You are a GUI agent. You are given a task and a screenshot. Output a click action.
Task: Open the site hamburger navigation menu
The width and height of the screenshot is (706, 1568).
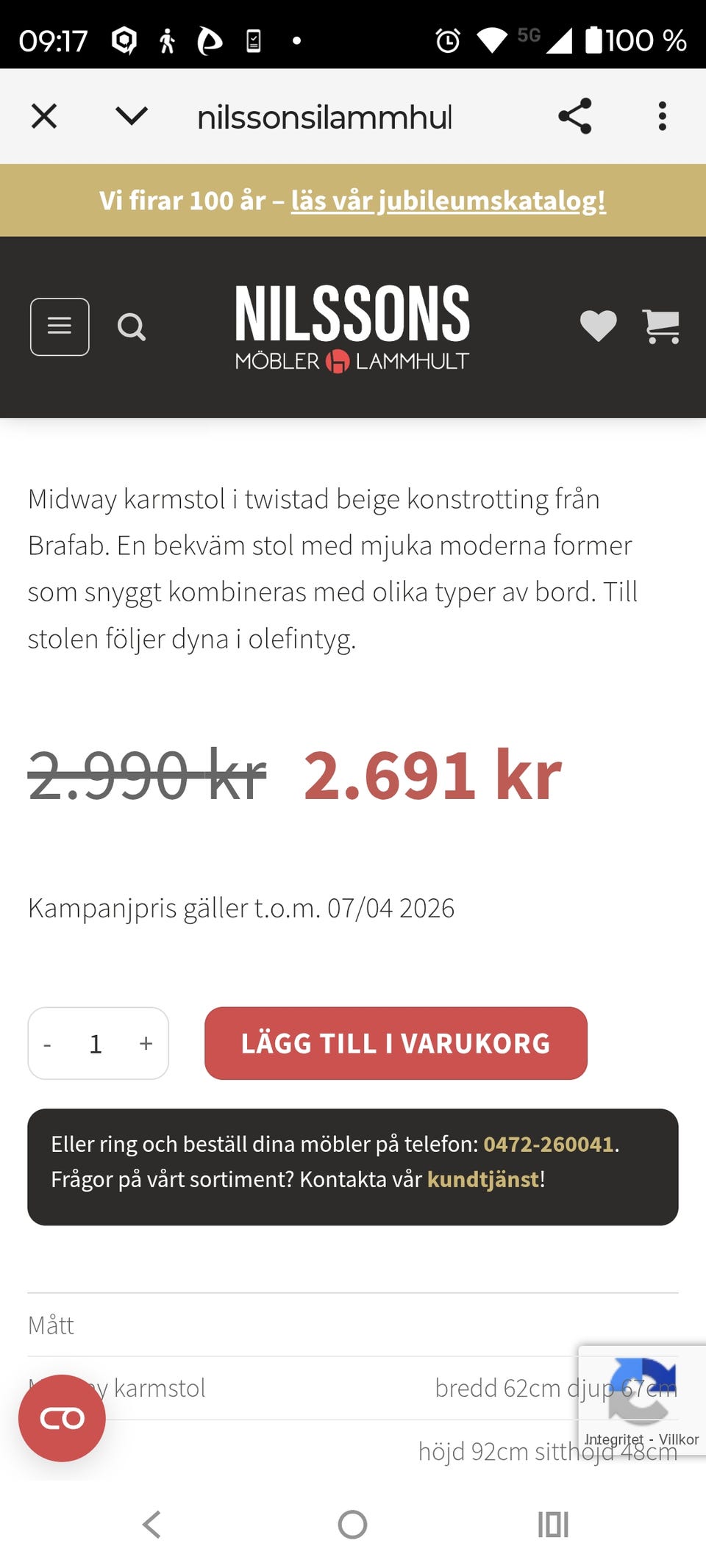59,326
